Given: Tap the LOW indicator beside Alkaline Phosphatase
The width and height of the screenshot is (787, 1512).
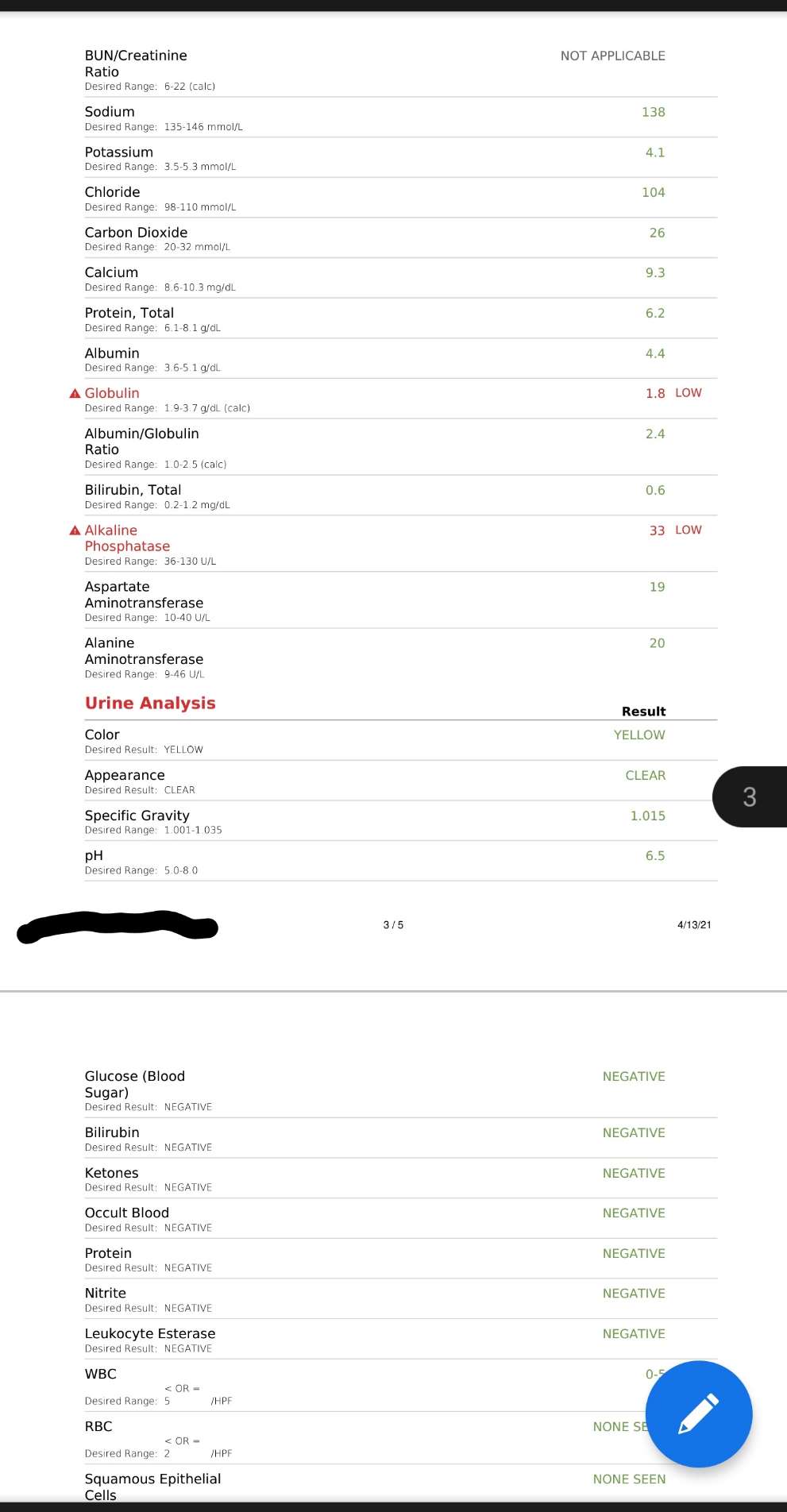Looking at the screenshot, I should click(x=687, y=529).
